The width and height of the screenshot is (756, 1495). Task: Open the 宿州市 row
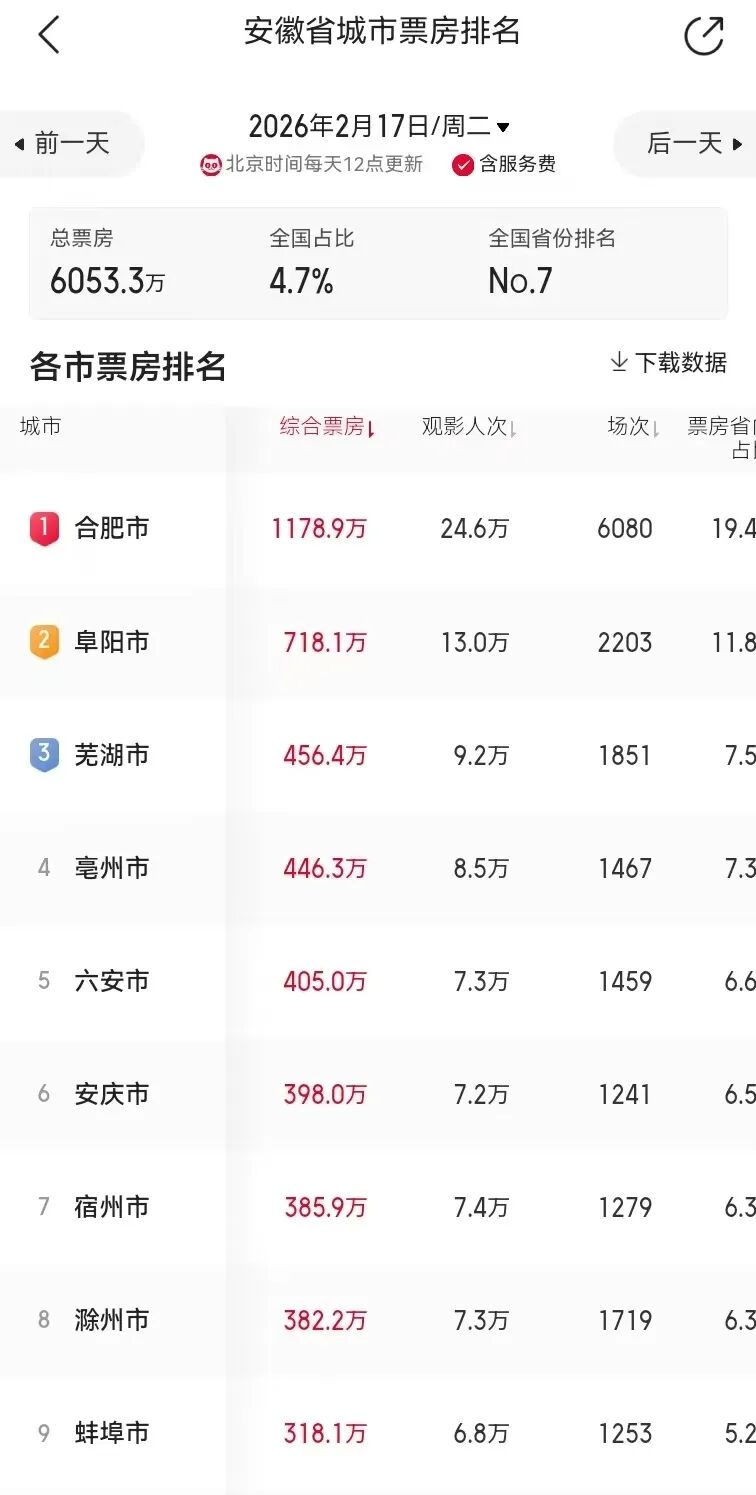click(x=111, y=1207)
